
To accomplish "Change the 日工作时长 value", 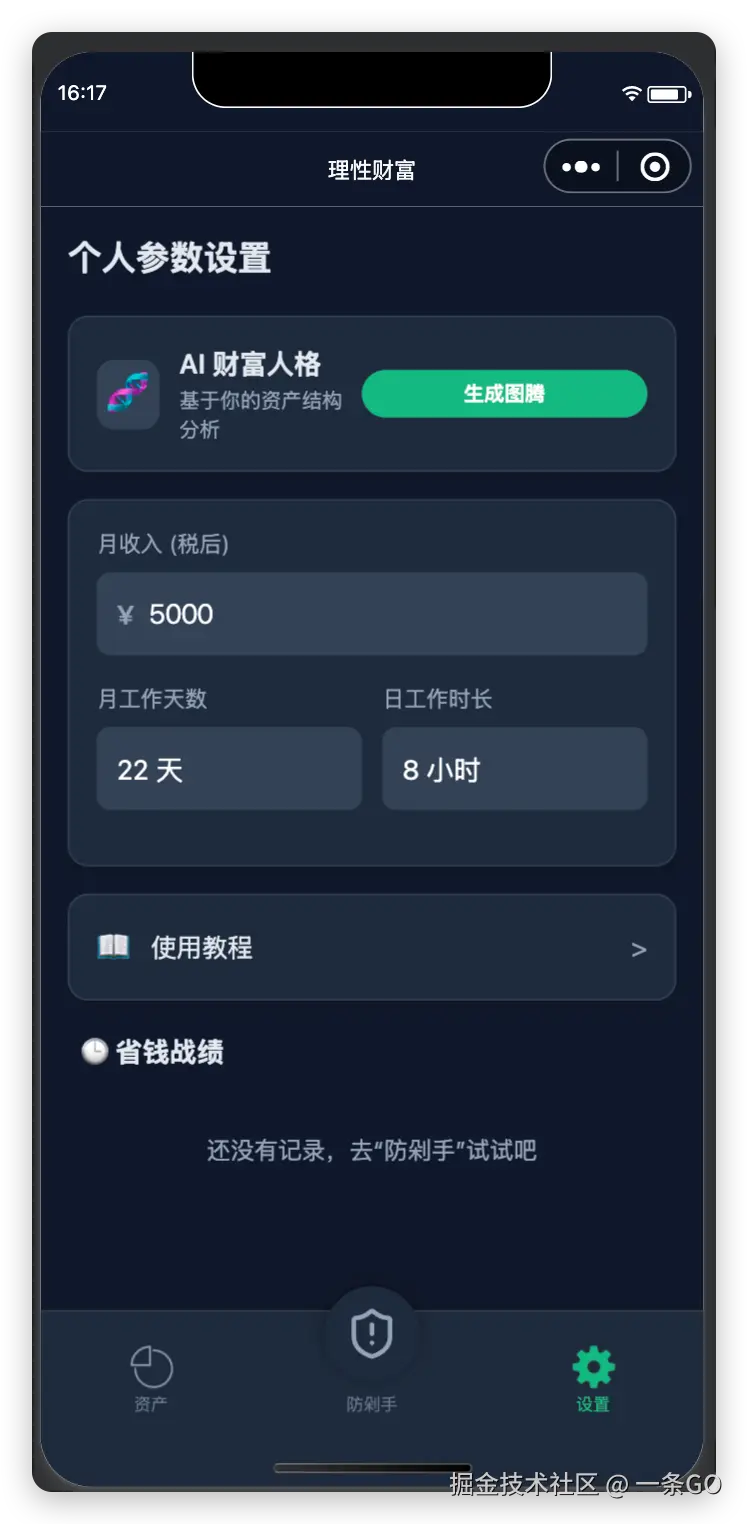I will [x=514, y=769].
